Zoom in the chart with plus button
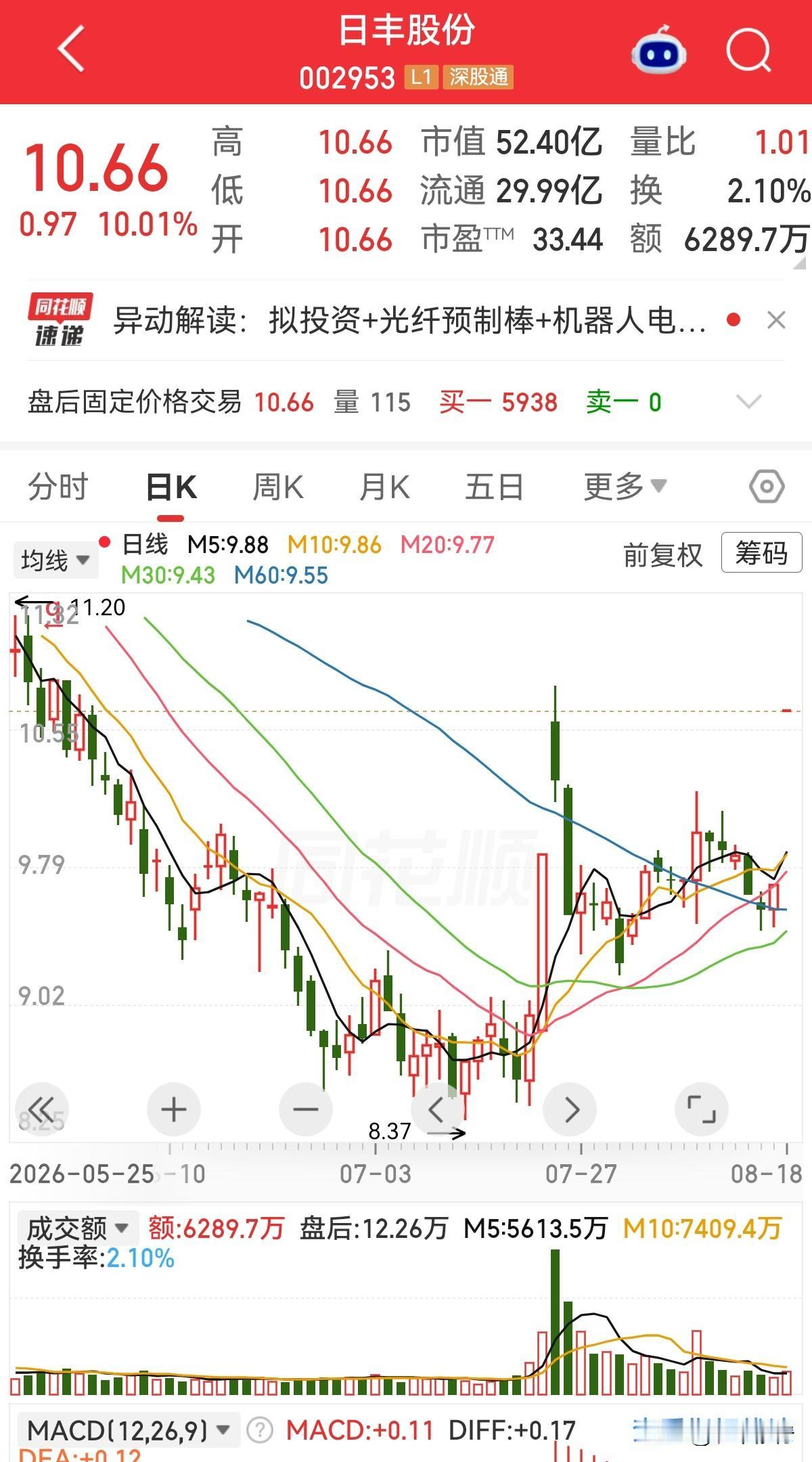This screenshot has height=1462, width=812. pyautogui.click(x=174, y=1109)
